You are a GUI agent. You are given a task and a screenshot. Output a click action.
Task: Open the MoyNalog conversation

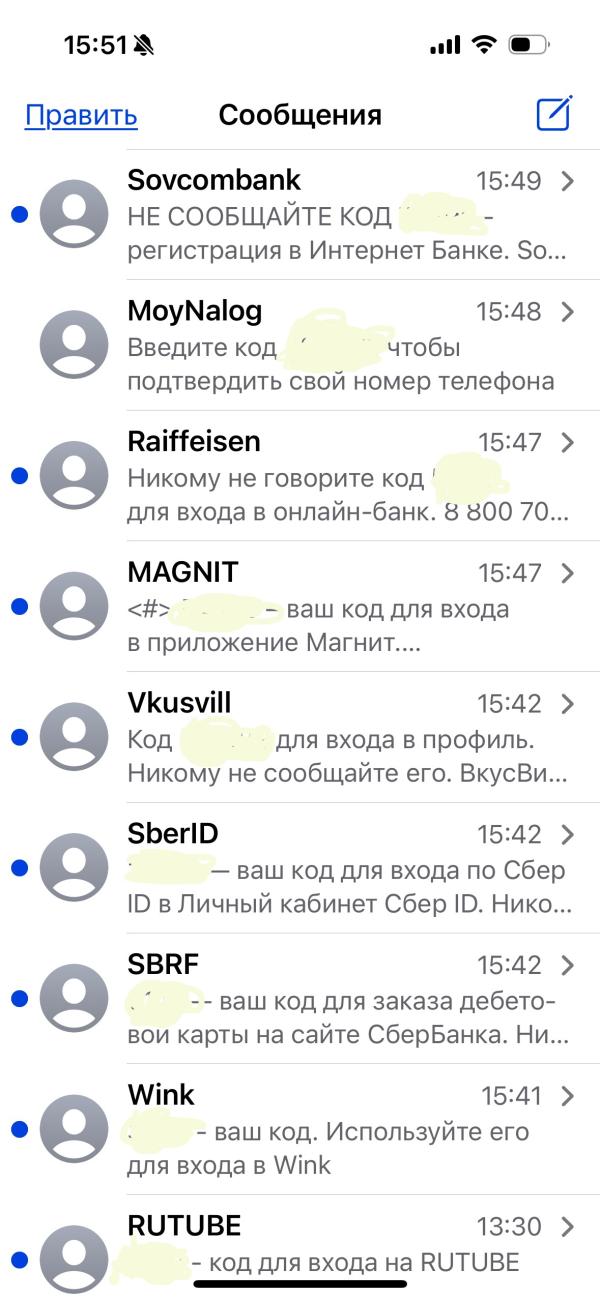[340, 345]
